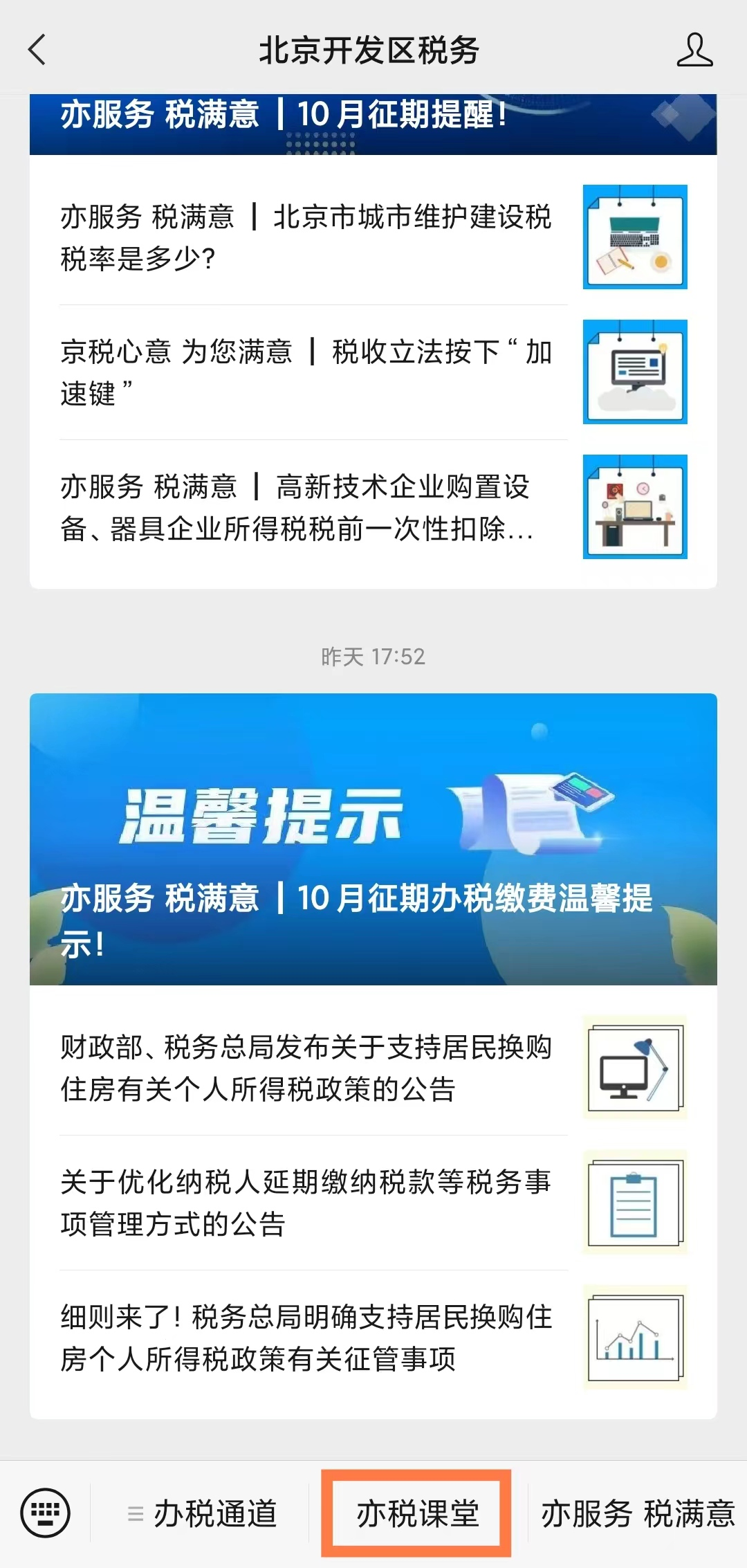Open the 10月征期提醒 banner article
This screenshot has width=747, height=1568.
click(x=373, y=124)
